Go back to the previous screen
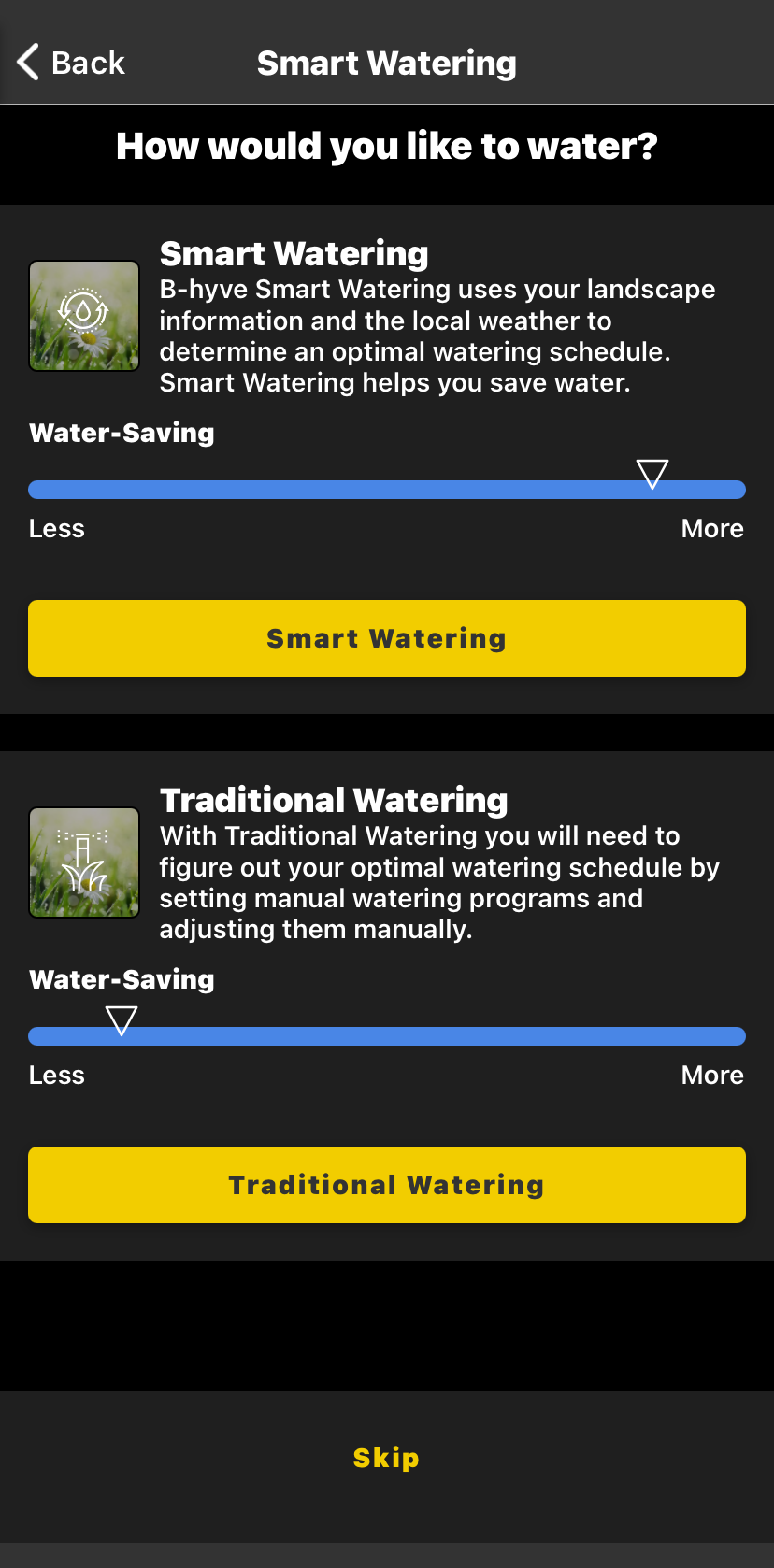Screen dimensions: 774x1568 [71, 63]
